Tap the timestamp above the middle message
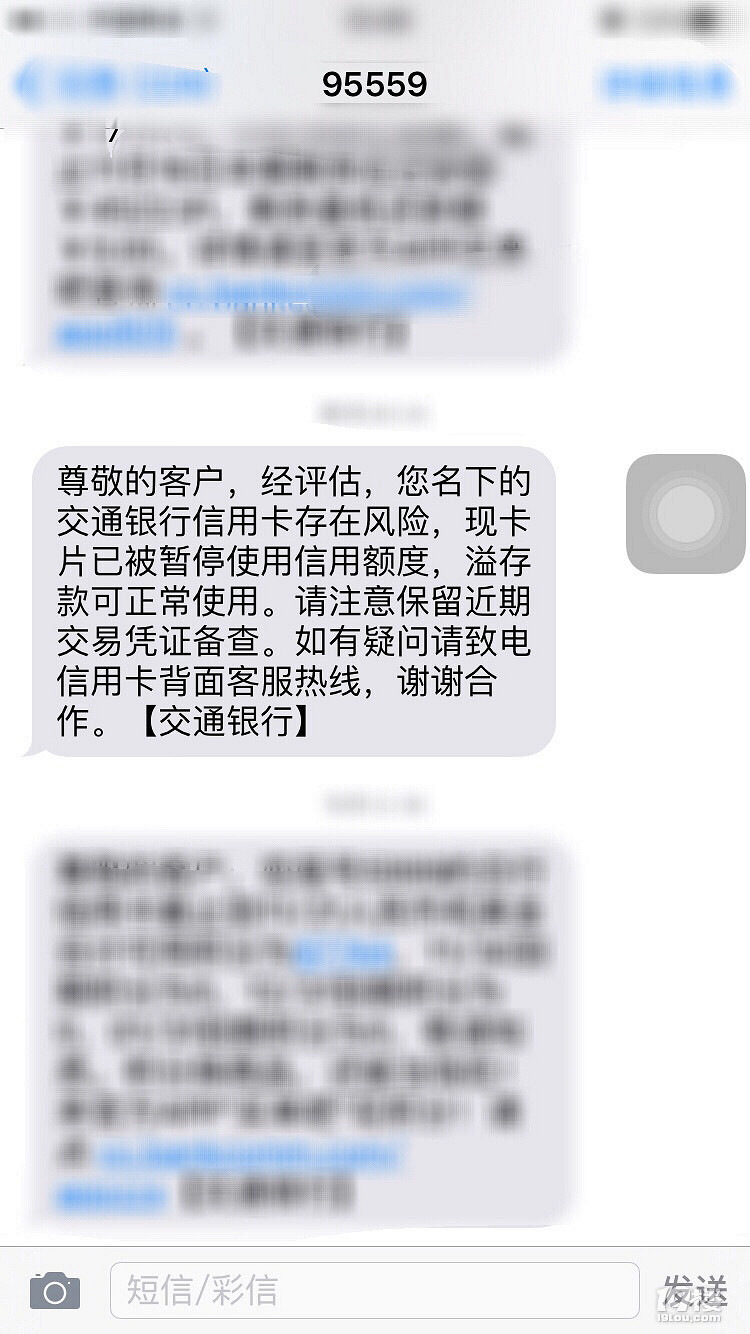 coord(374,408)
